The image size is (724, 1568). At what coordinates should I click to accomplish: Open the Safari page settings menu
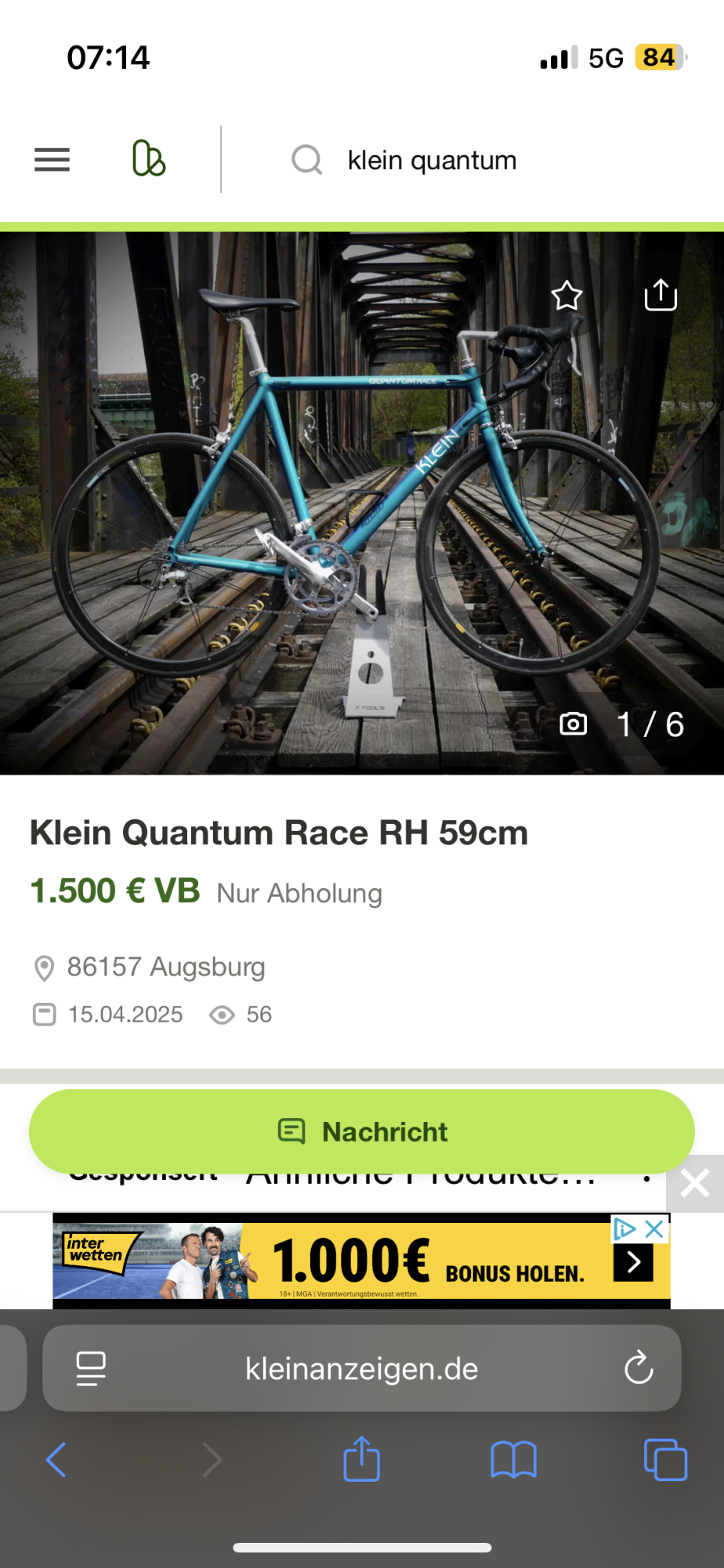pos(91,1369)
